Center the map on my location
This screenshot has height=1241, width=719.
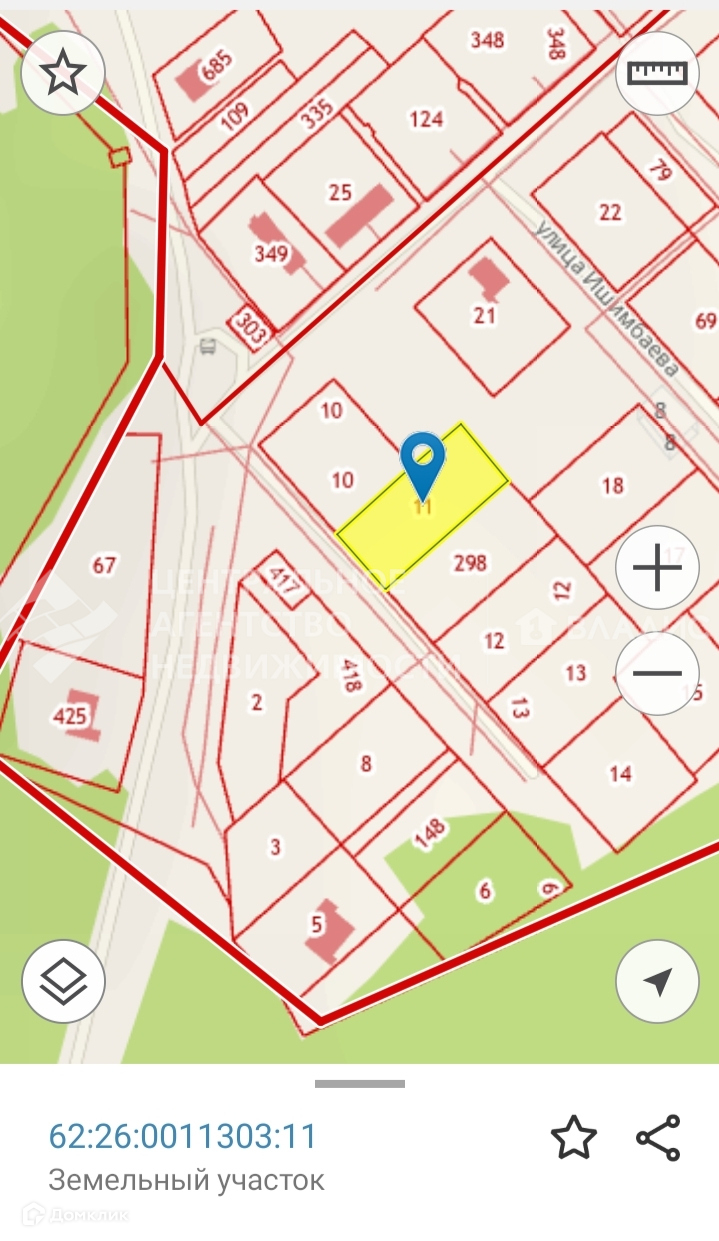(x=657, y=981)
